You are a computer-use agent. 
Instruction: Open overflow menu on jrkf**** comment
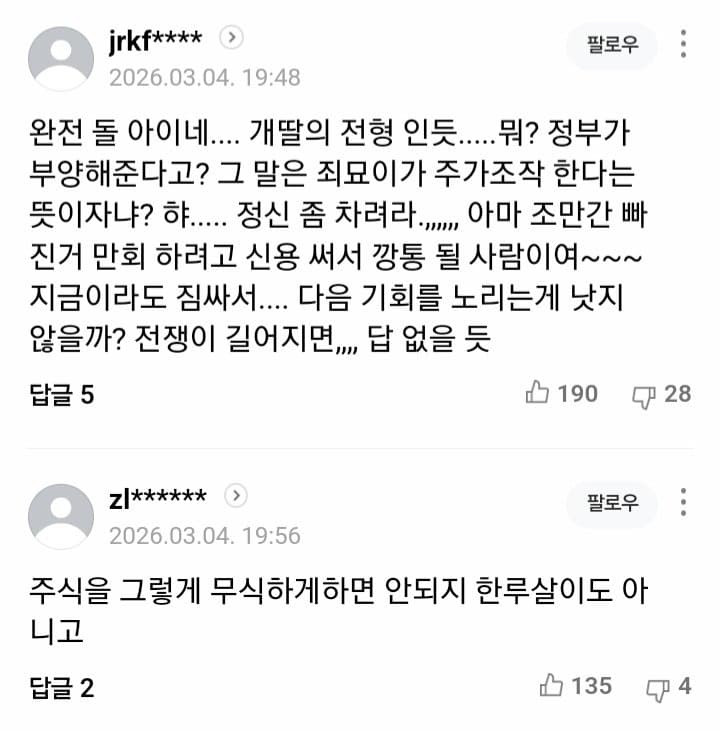point(684,44)
